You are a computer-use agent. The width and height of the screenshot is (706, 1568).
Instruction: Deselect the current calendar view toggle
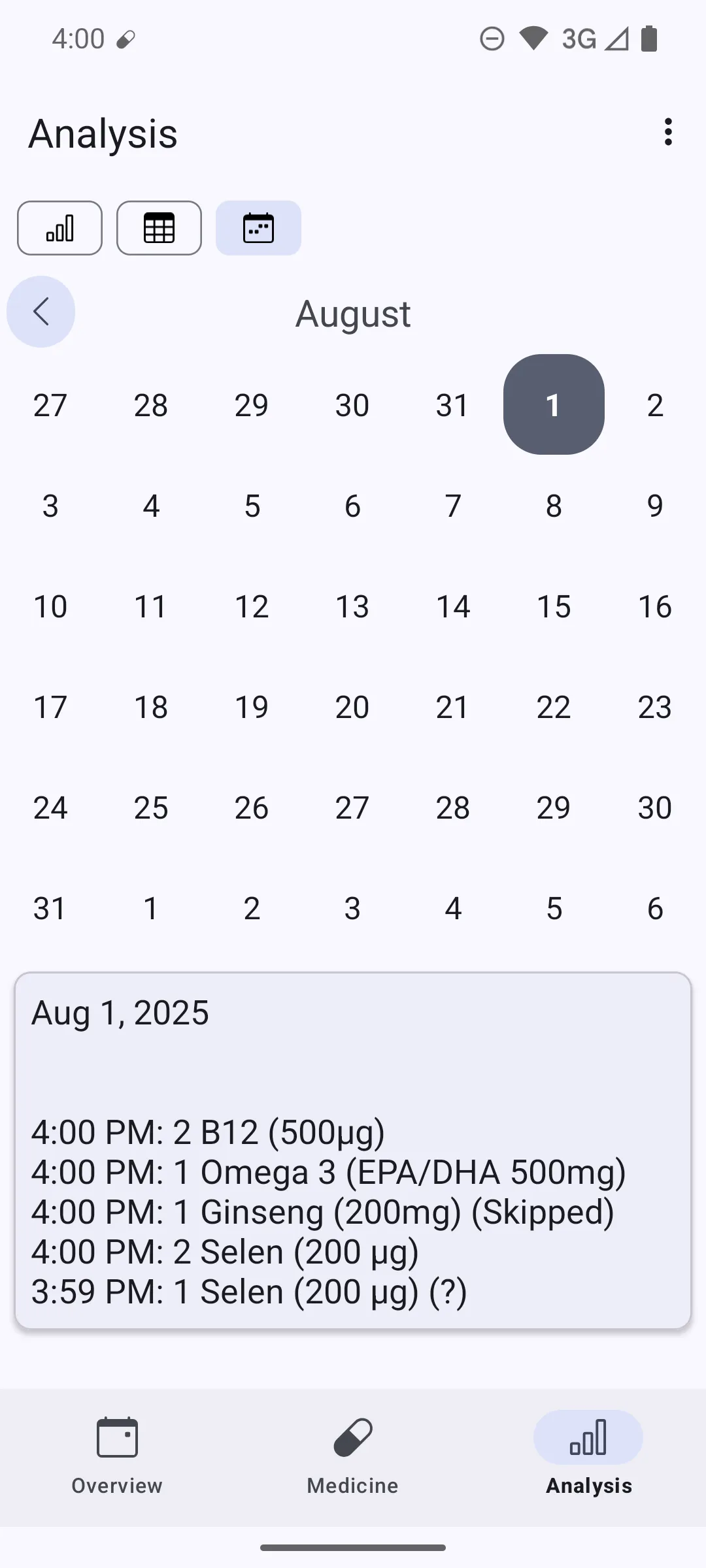pyautogui.click(x=258, y=228)
